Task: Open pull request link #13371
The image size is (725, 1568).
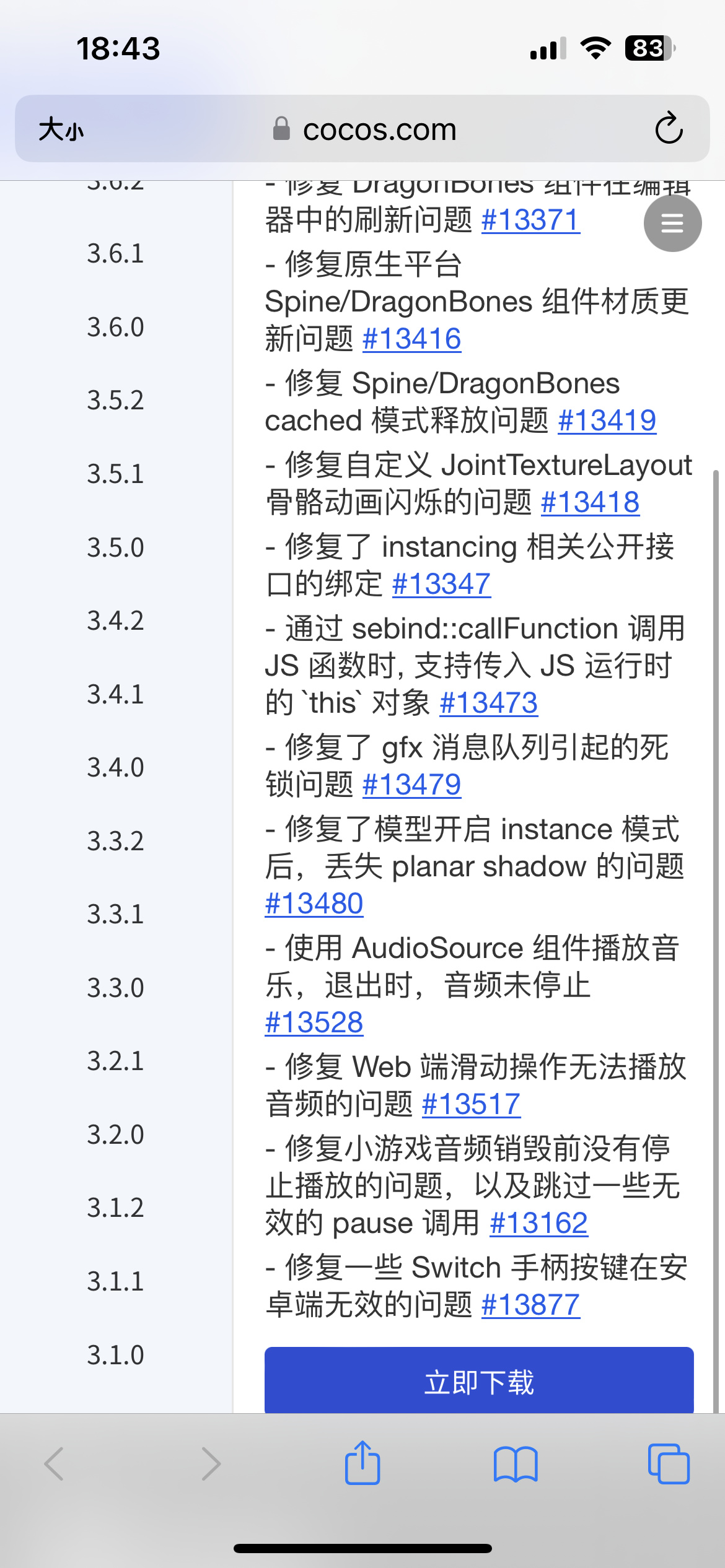Action: click(x=530, y=220)
